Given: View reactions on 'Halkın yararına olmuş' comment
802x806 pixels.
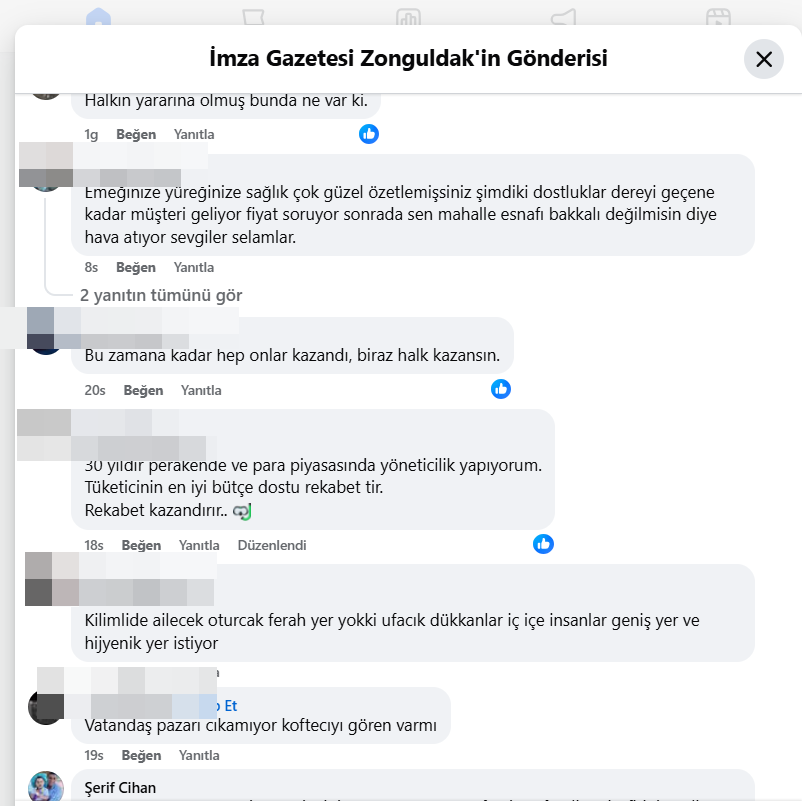Looking at the screenshot, I should (x=369, y=133).
